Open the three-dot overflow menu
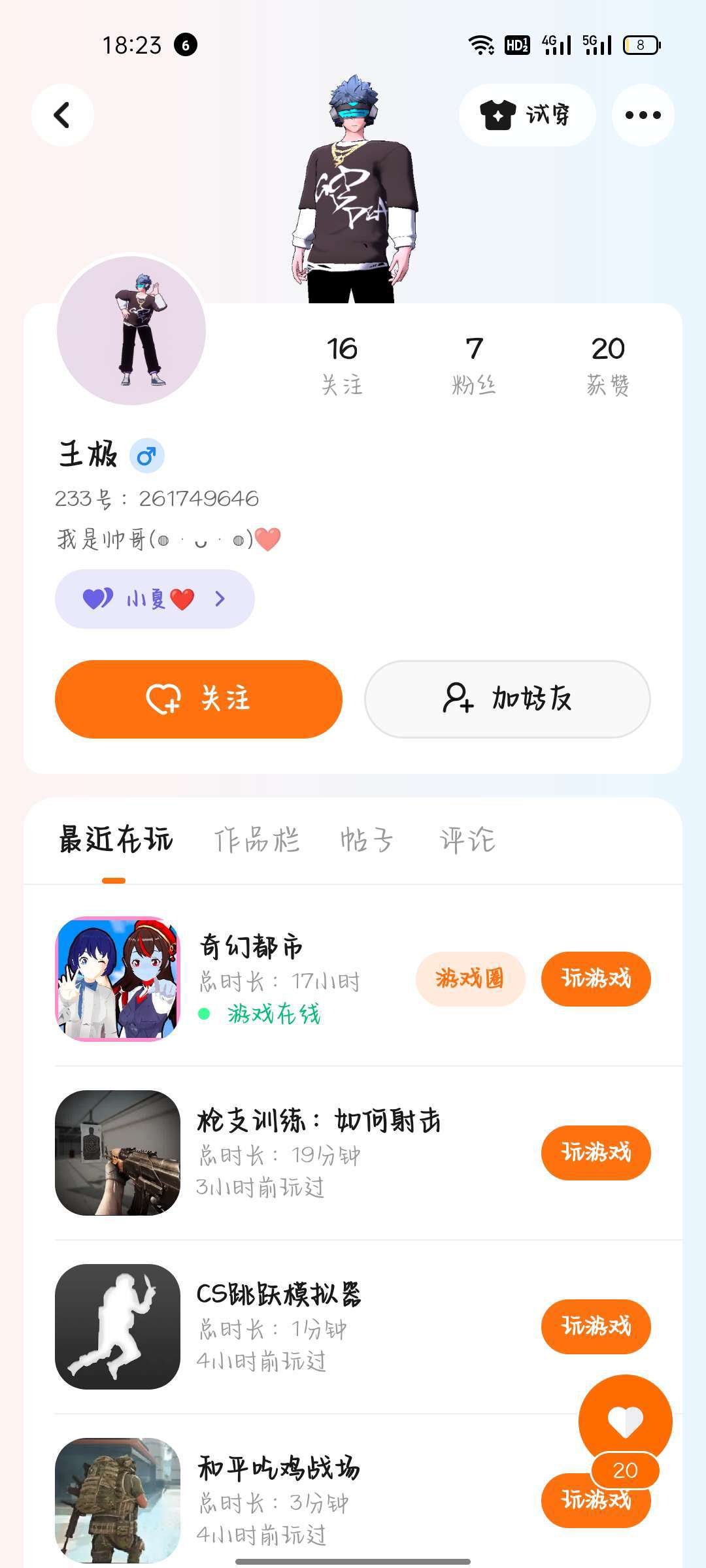Viewport: 706px width, 1568px height. point(643,115)
